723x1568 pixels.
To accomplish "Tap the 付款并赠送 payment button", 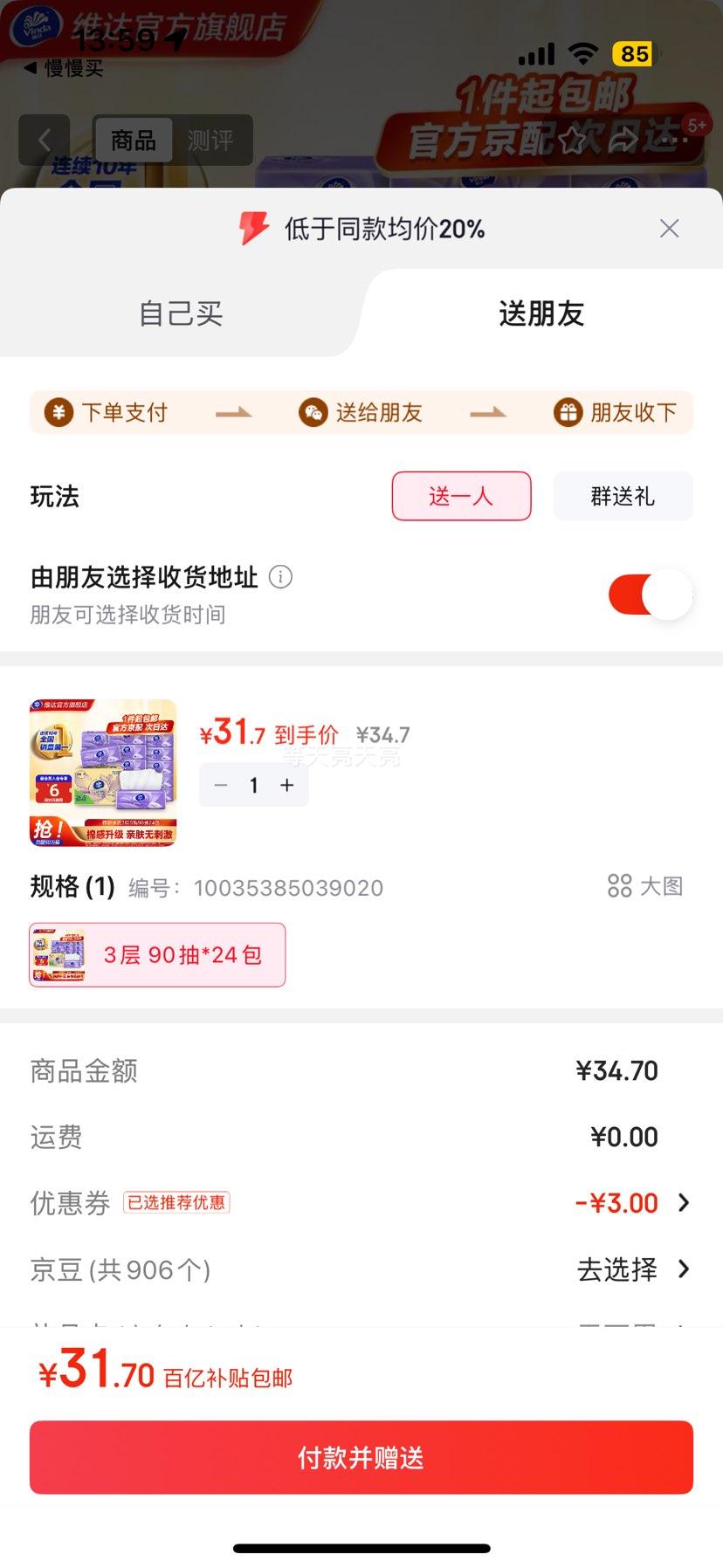I will [x=361, y=1456].
